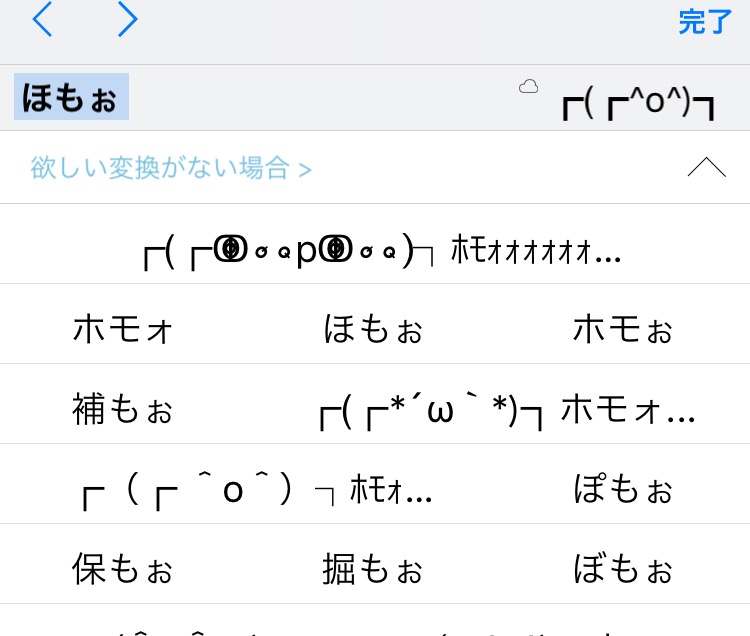Choose the kanji candidate 掘もぉ
The image size is (750, 636).
pos(373,569)
